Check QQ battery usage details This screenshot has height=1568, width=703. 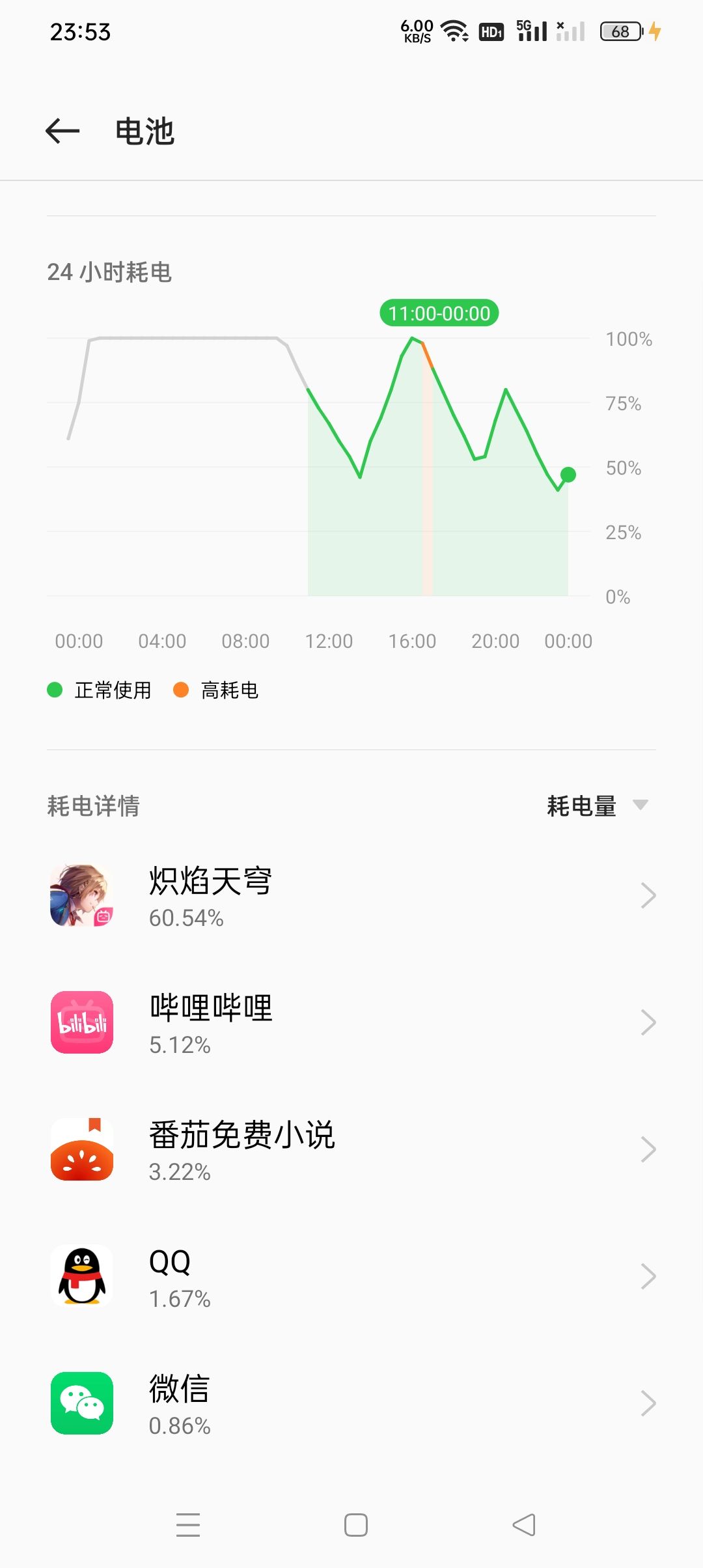coord(351,1276)
